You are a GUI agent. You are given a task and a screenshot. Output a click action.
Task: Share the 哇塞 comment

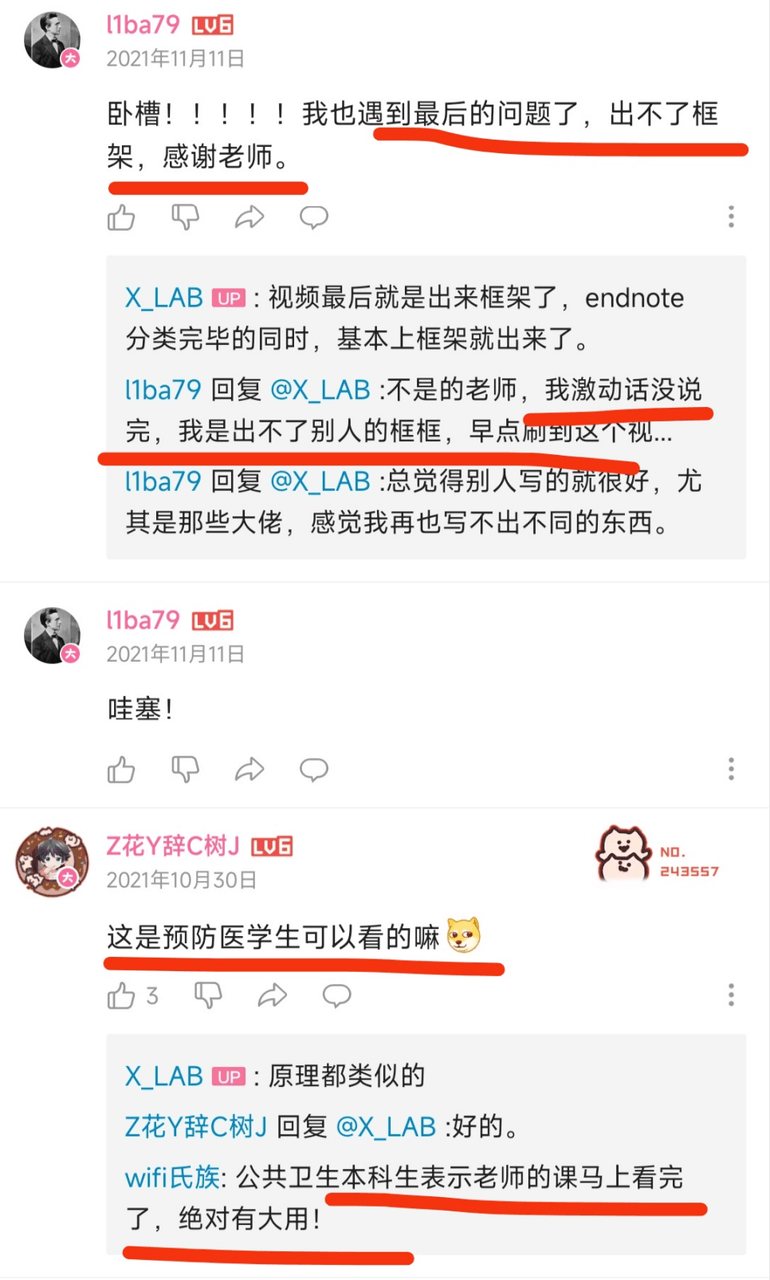pyautogui.click(x=249, y=768)
